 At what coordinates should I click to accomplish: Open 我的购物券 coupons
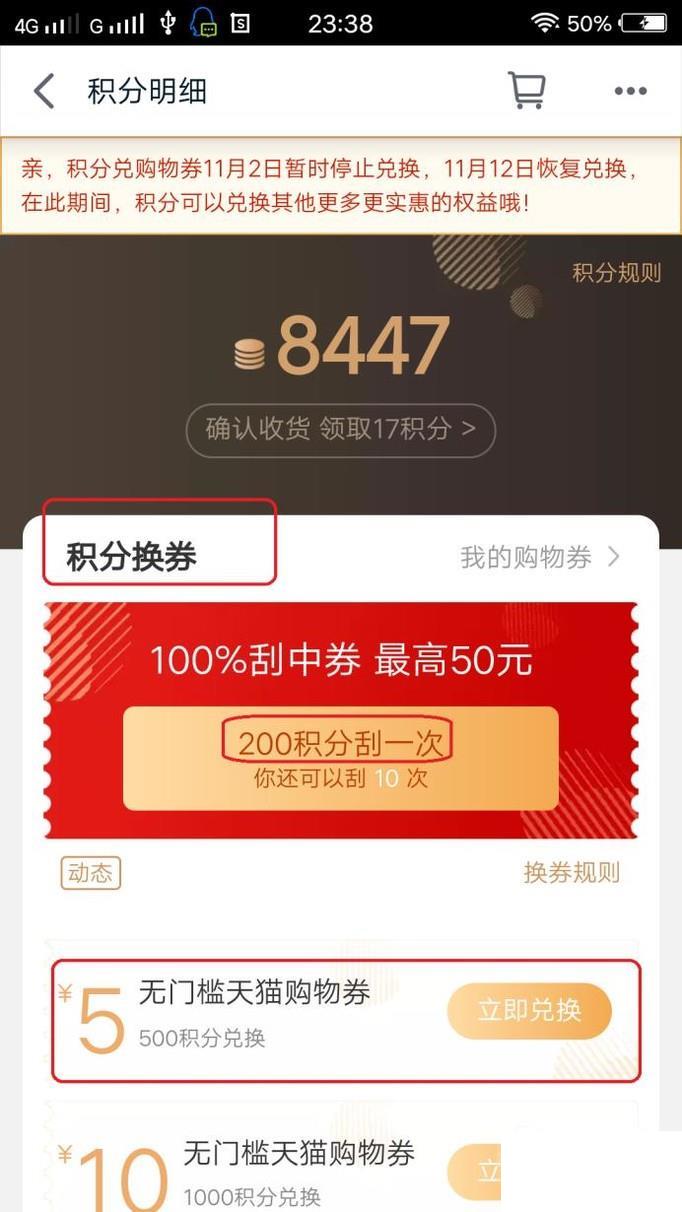[540, 557]
